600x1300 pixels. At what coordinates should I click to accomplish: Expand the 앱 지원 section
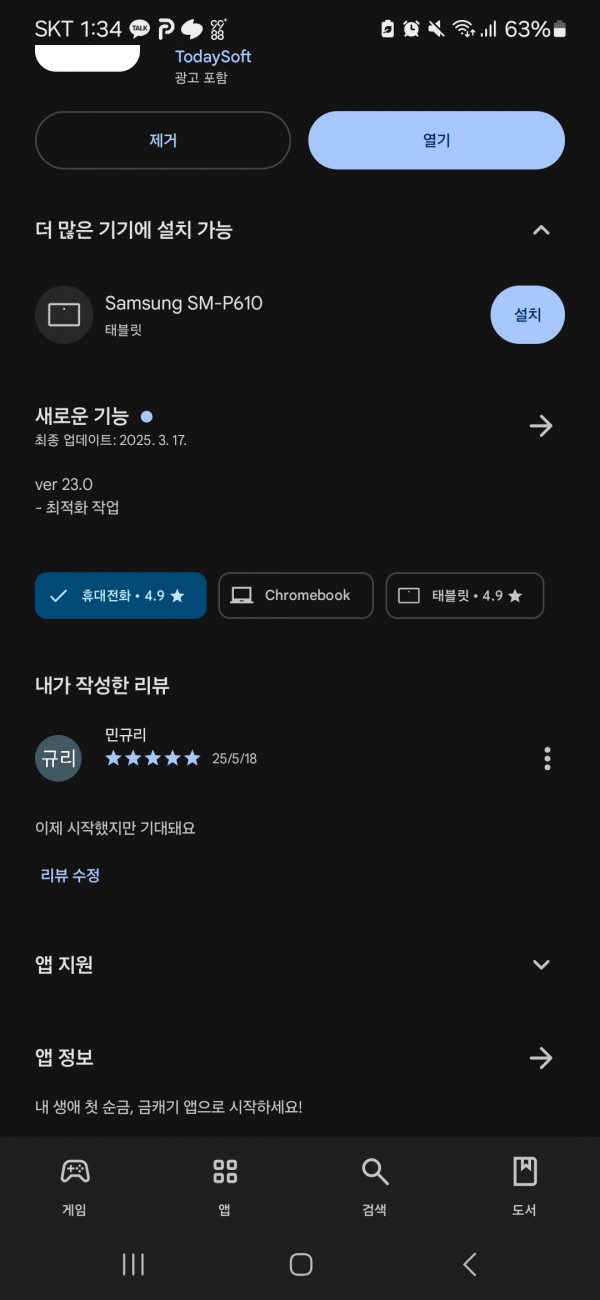click(x=541, y=965)
